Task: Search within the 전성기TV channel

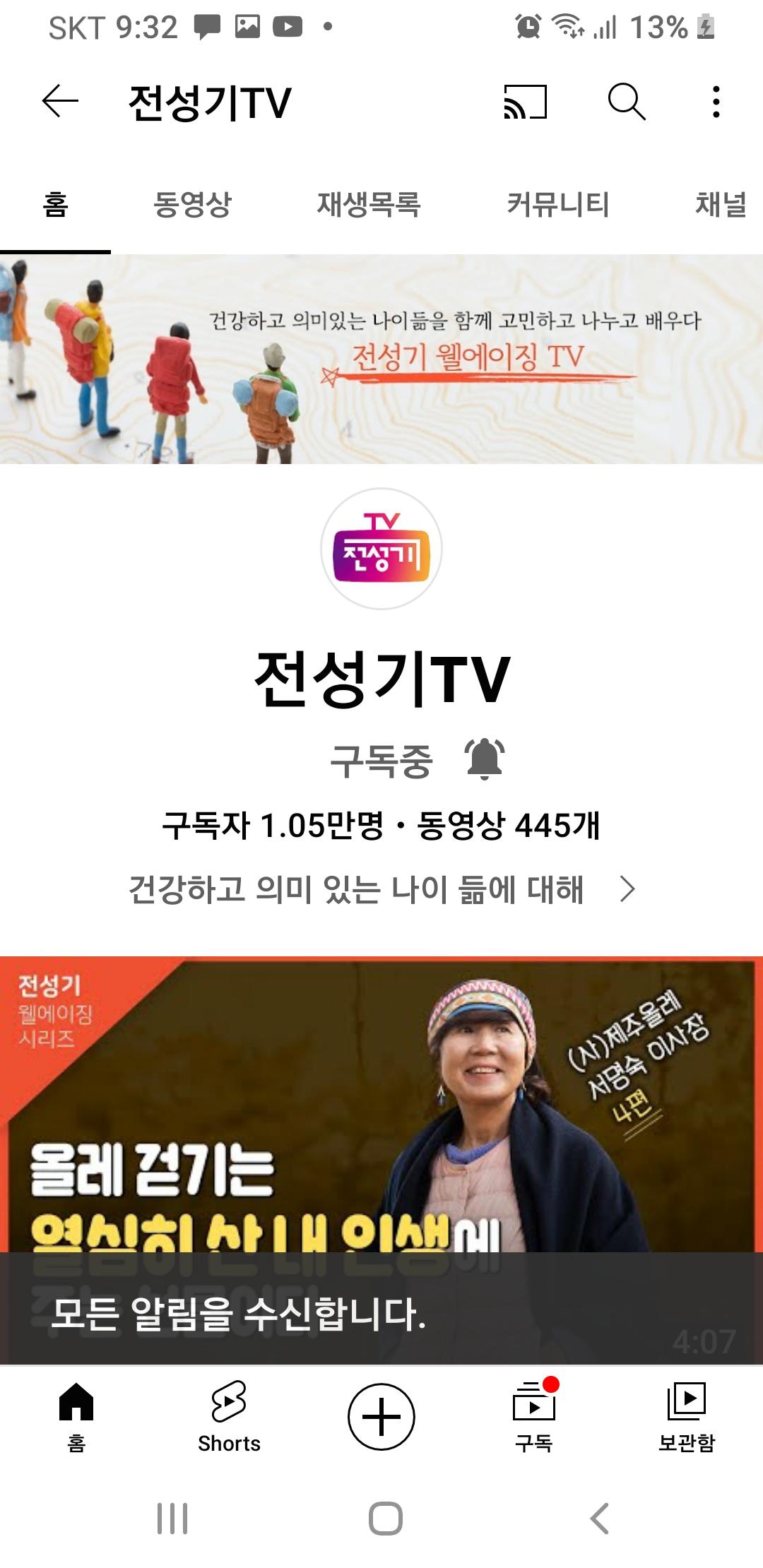Action: coord(626,102)
